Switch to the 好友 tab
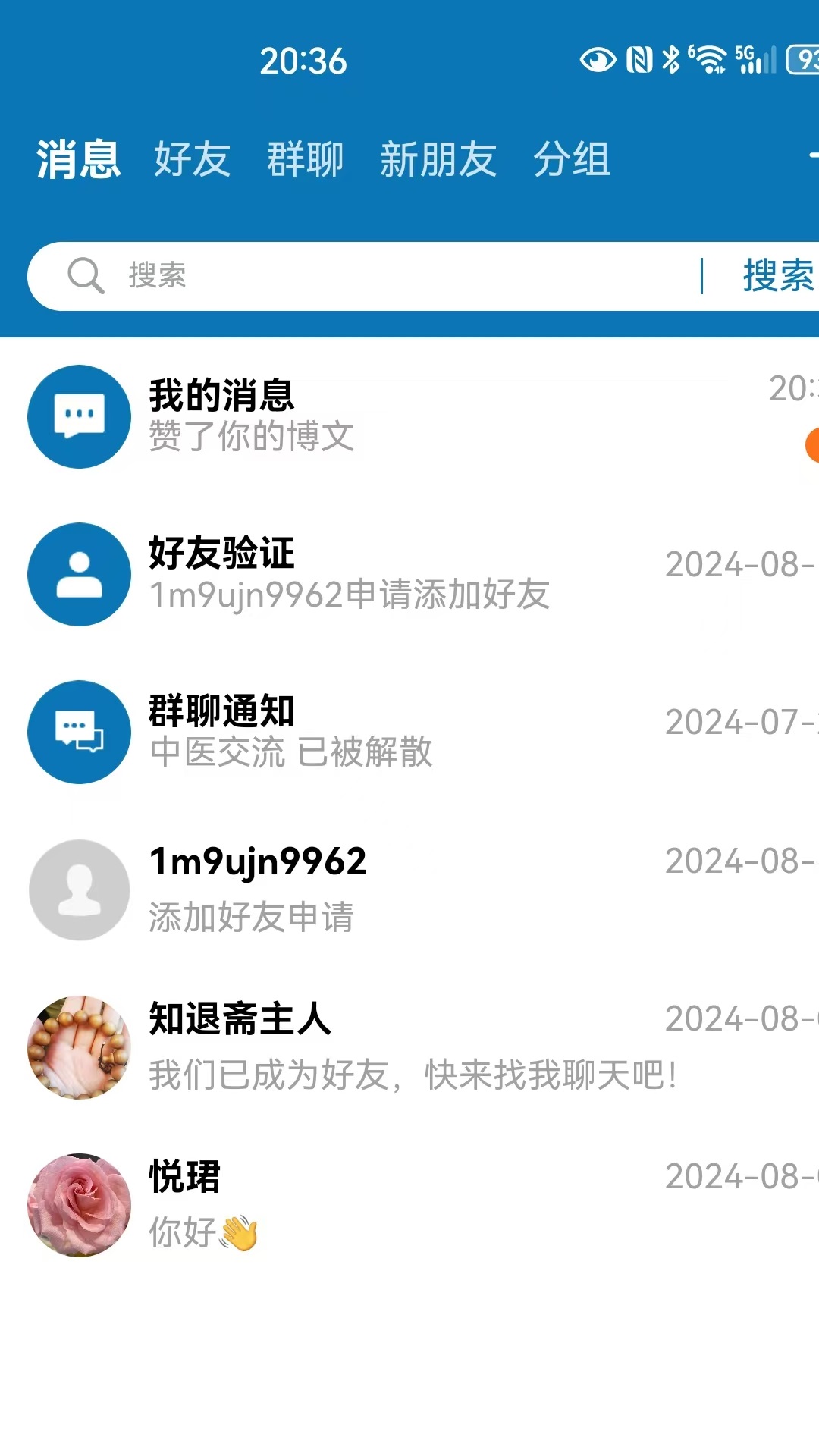Image resolution: width=819 pixels, height=1456 pixels. 193,159
